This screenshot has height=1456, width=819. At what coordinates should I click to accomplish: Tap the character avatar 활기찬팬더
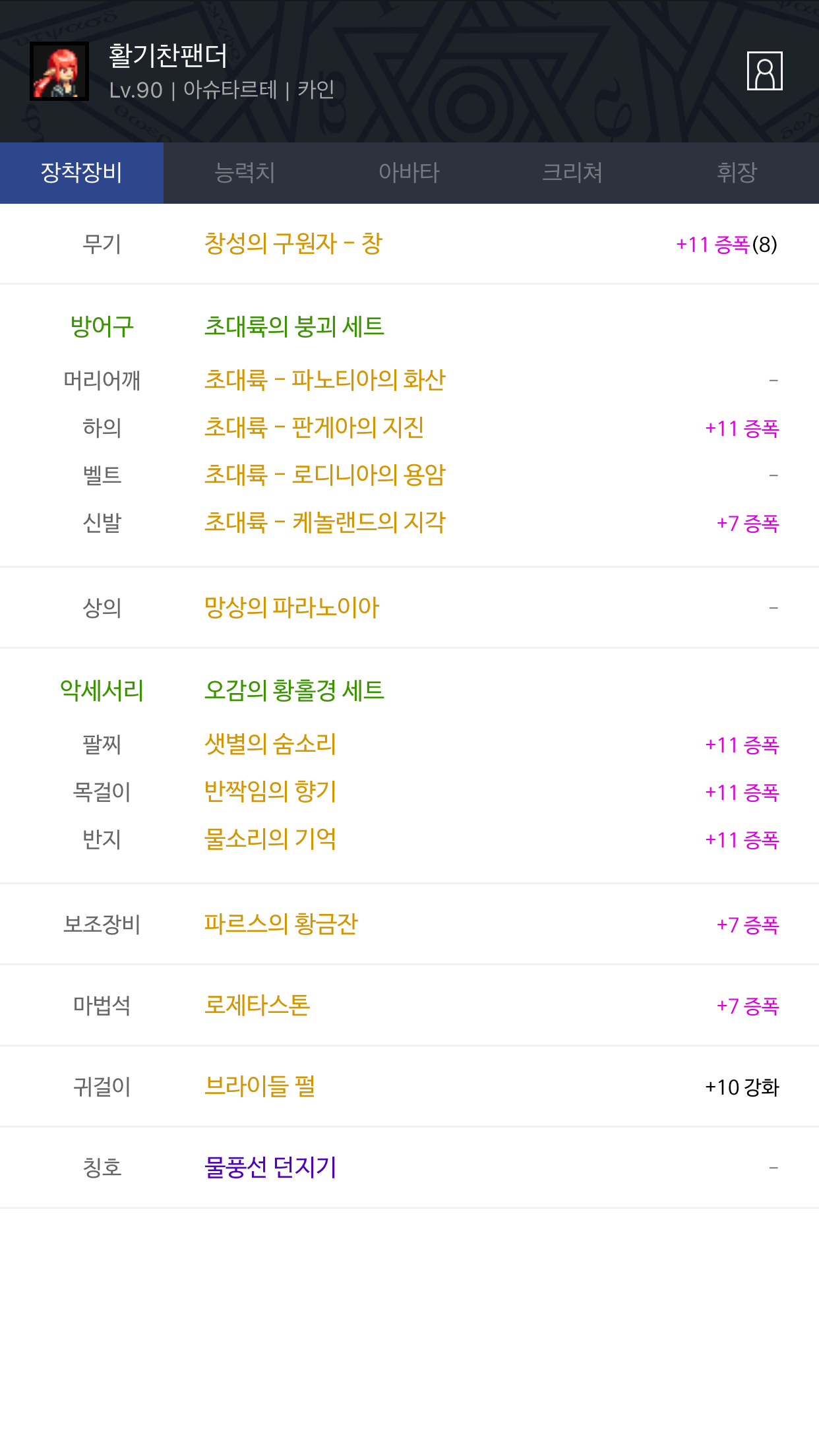tap(59, 71)
